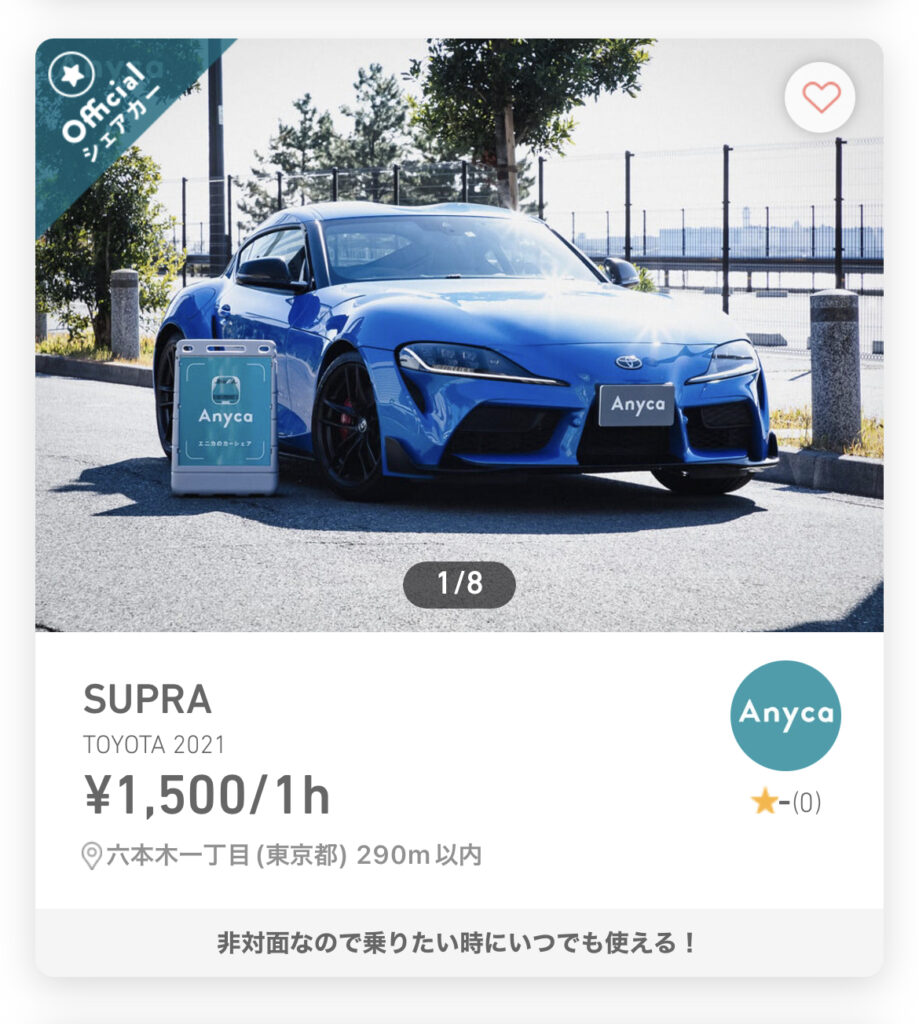Open SUPRA TOYOTA 2021 listing details
This screenshot has width=919, height=1024.
click(x=148, y=700)
